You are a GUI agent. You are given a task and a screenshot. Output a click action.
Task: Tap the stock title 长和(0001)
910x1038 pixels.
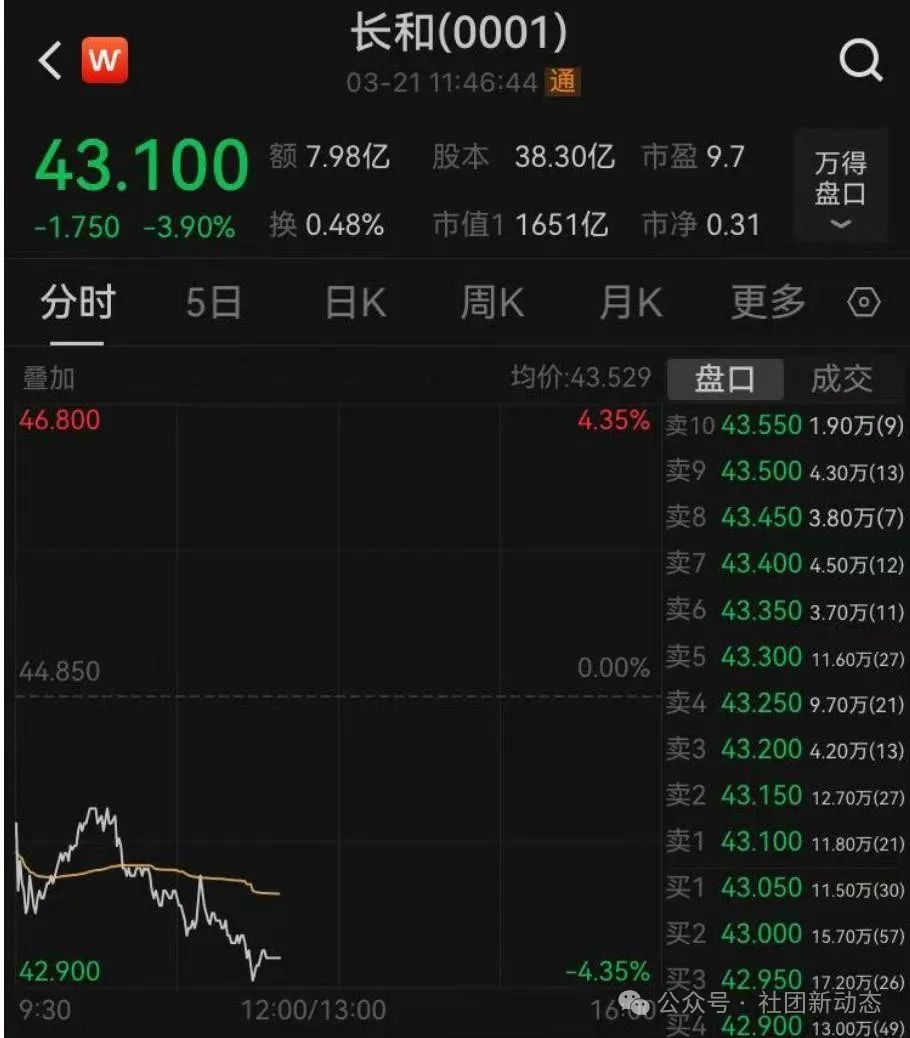tap(455, 34)
